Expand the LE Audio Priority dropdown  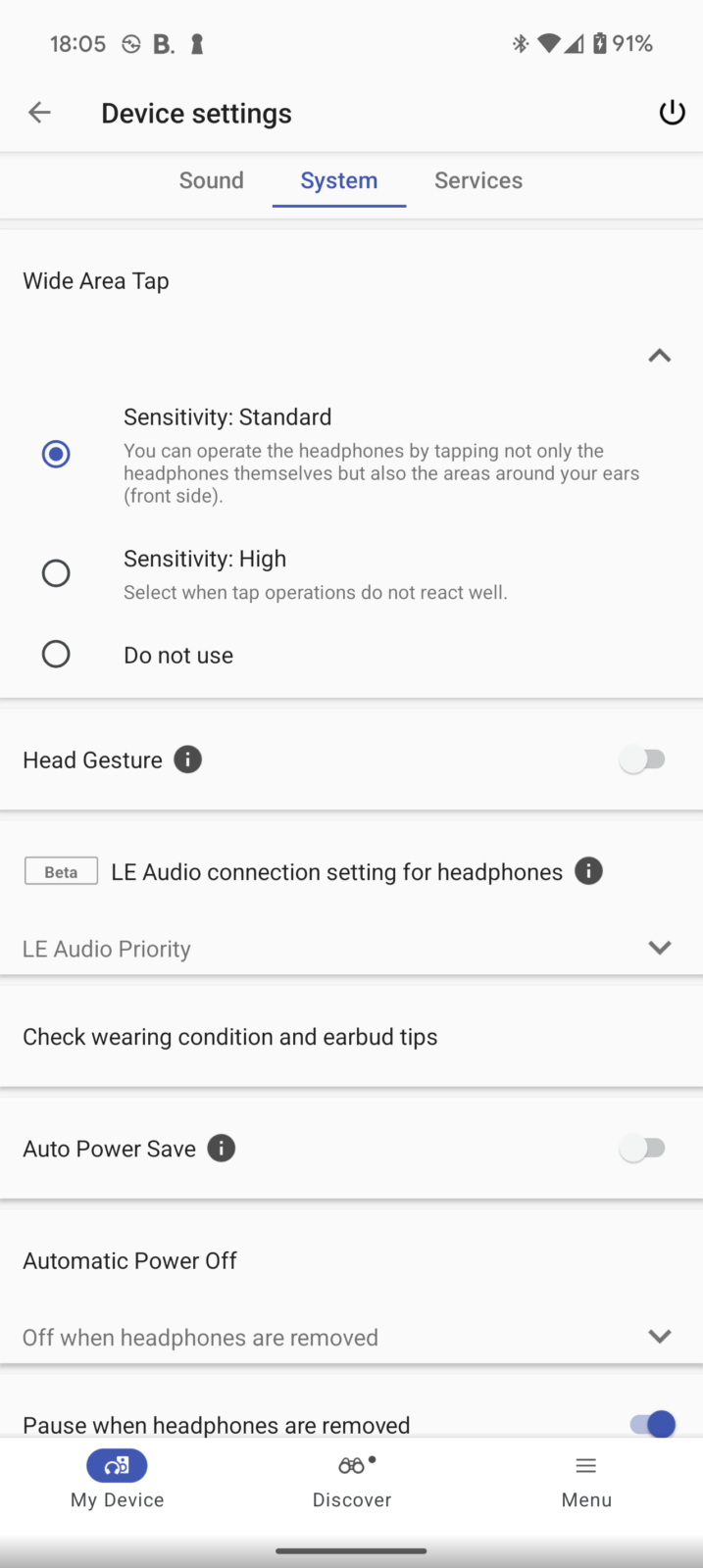pyautogui.click(x=660, y=948)
